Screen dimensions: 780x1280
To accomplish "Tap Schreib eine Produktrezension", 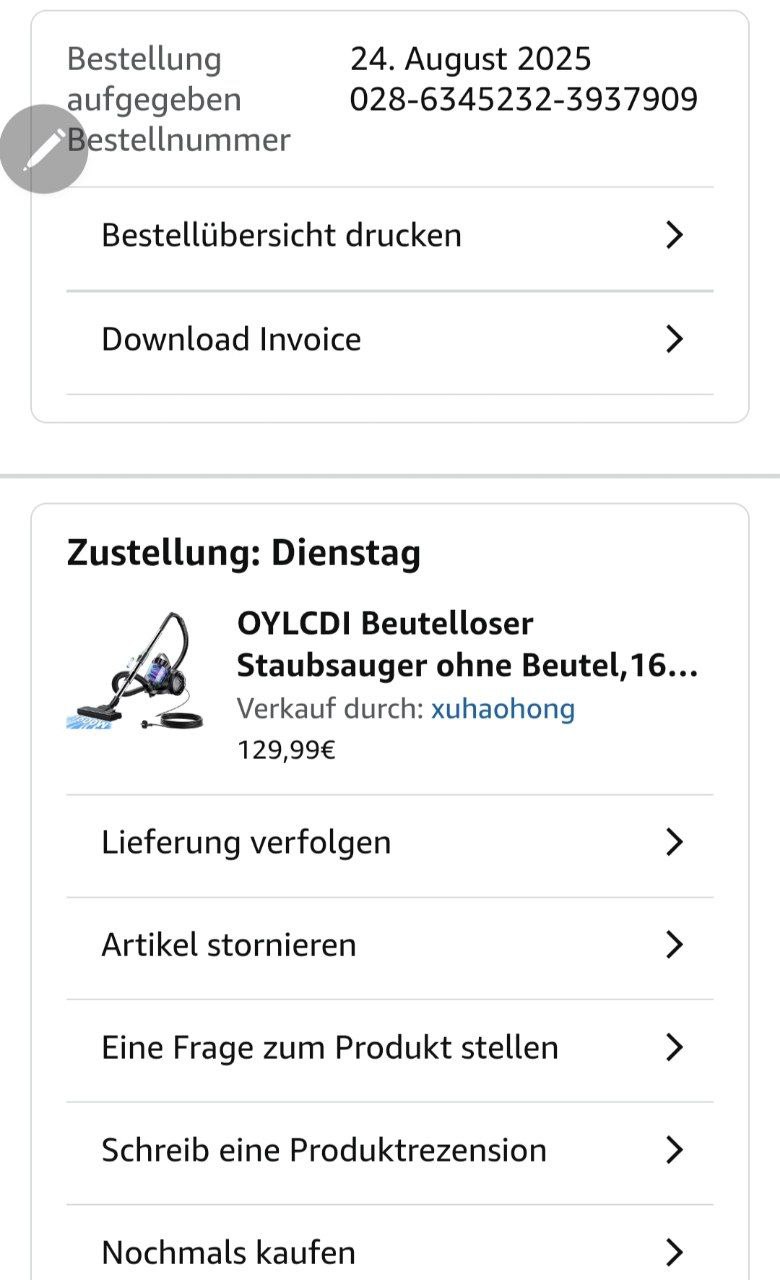I will tap(390, 1150).
